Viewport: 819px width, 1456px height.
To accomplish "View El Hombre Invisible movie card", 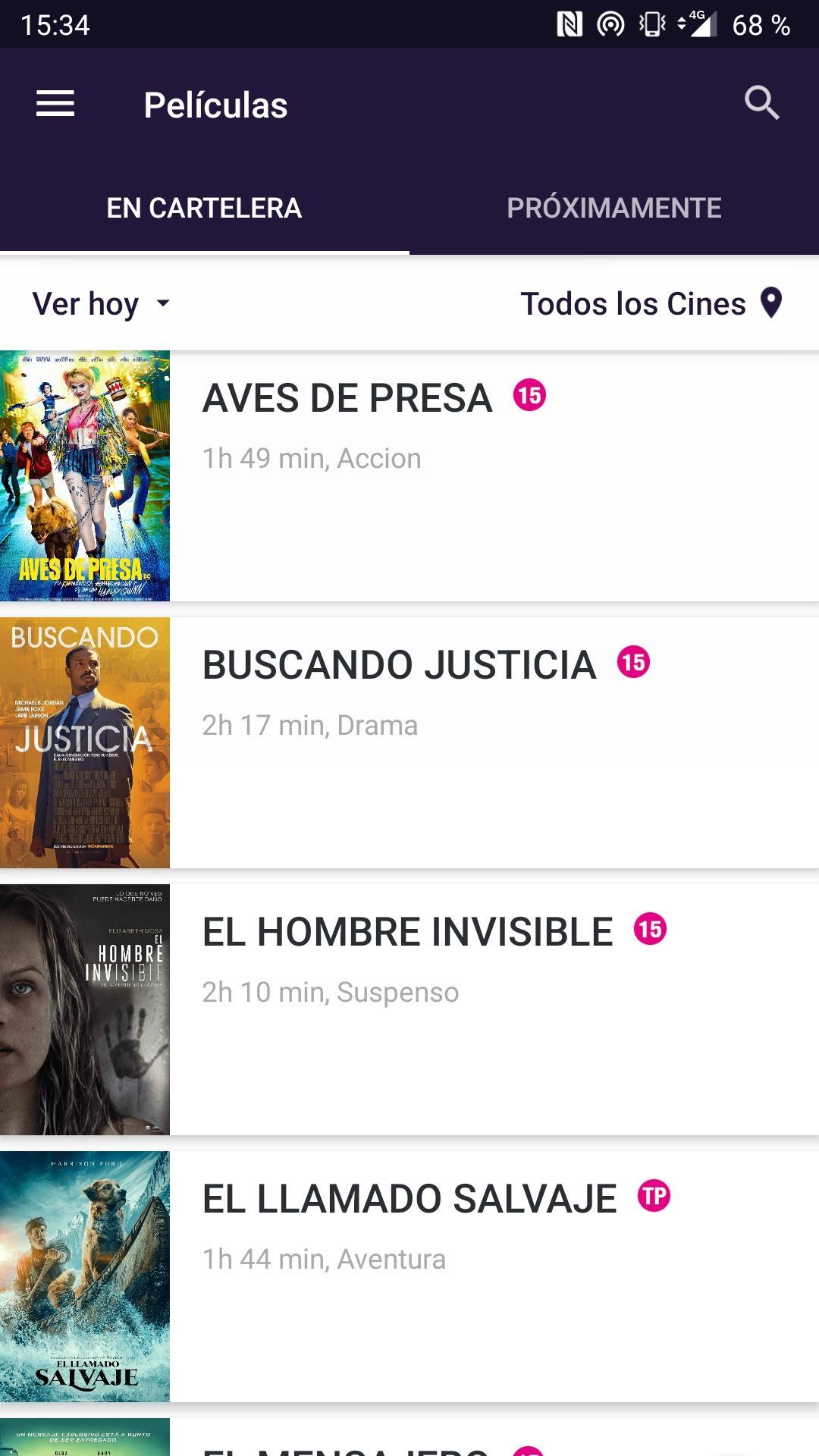I will [x=409, y=1010].
